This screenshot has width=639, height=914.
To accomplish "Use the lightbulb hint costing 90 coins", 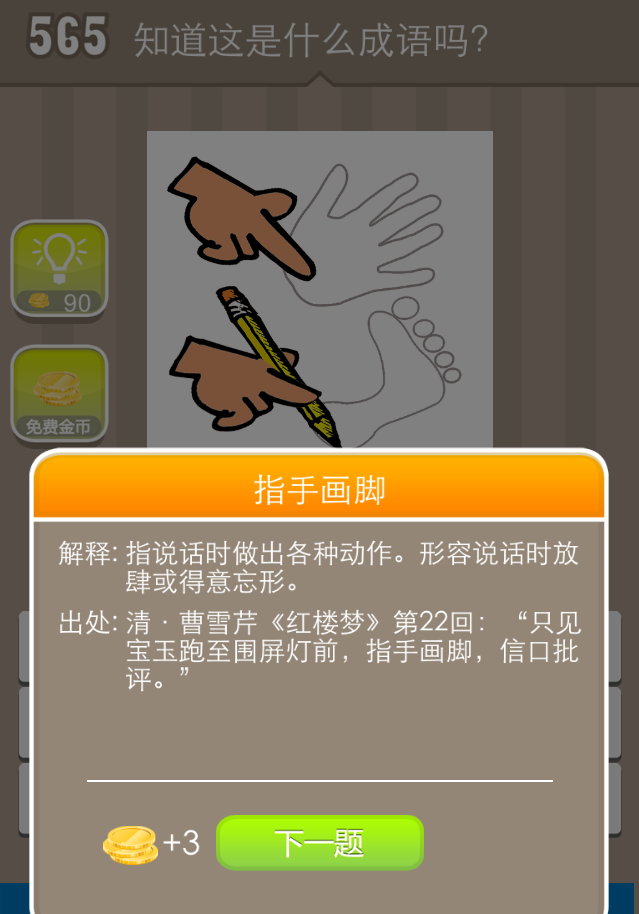I will (x=59, y=268).
